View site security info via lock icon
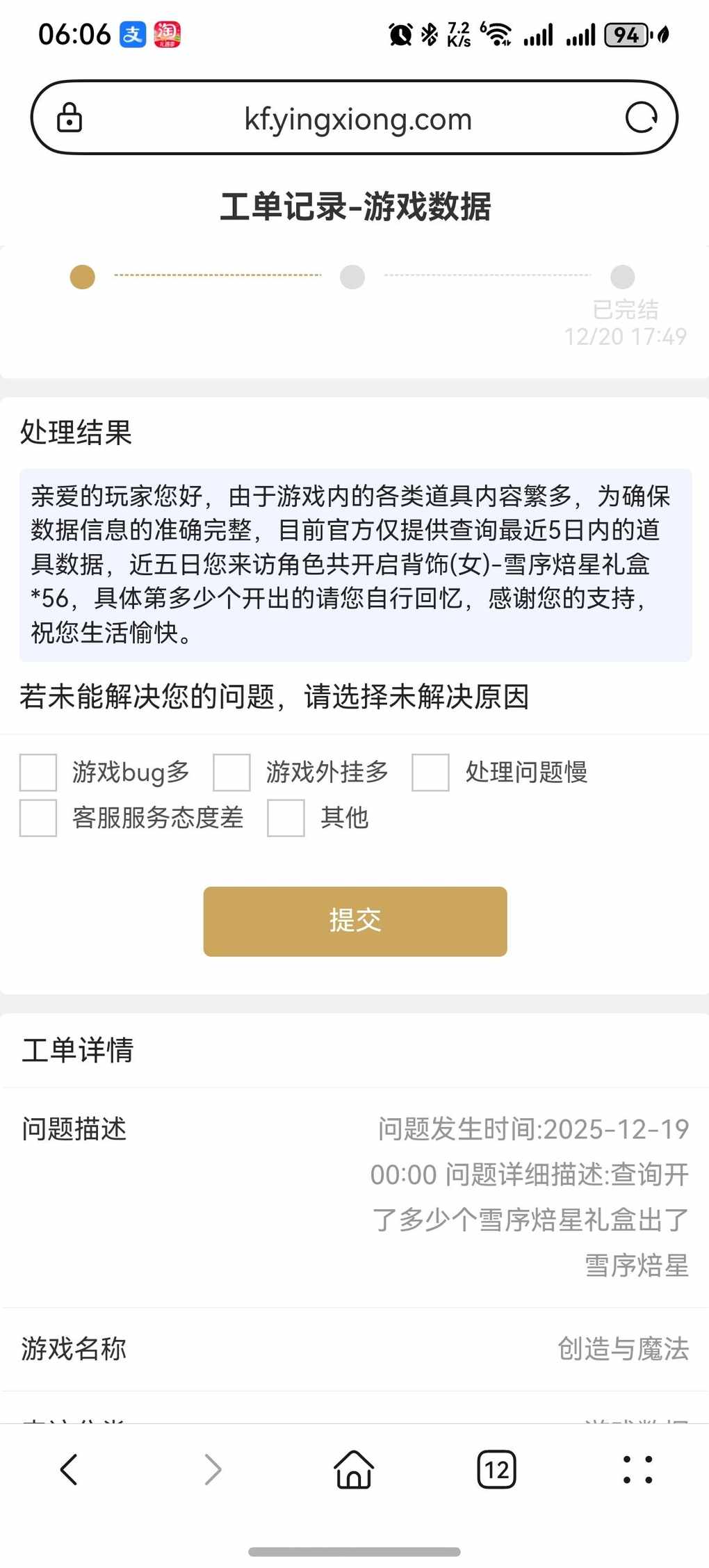 coord(70,118)
